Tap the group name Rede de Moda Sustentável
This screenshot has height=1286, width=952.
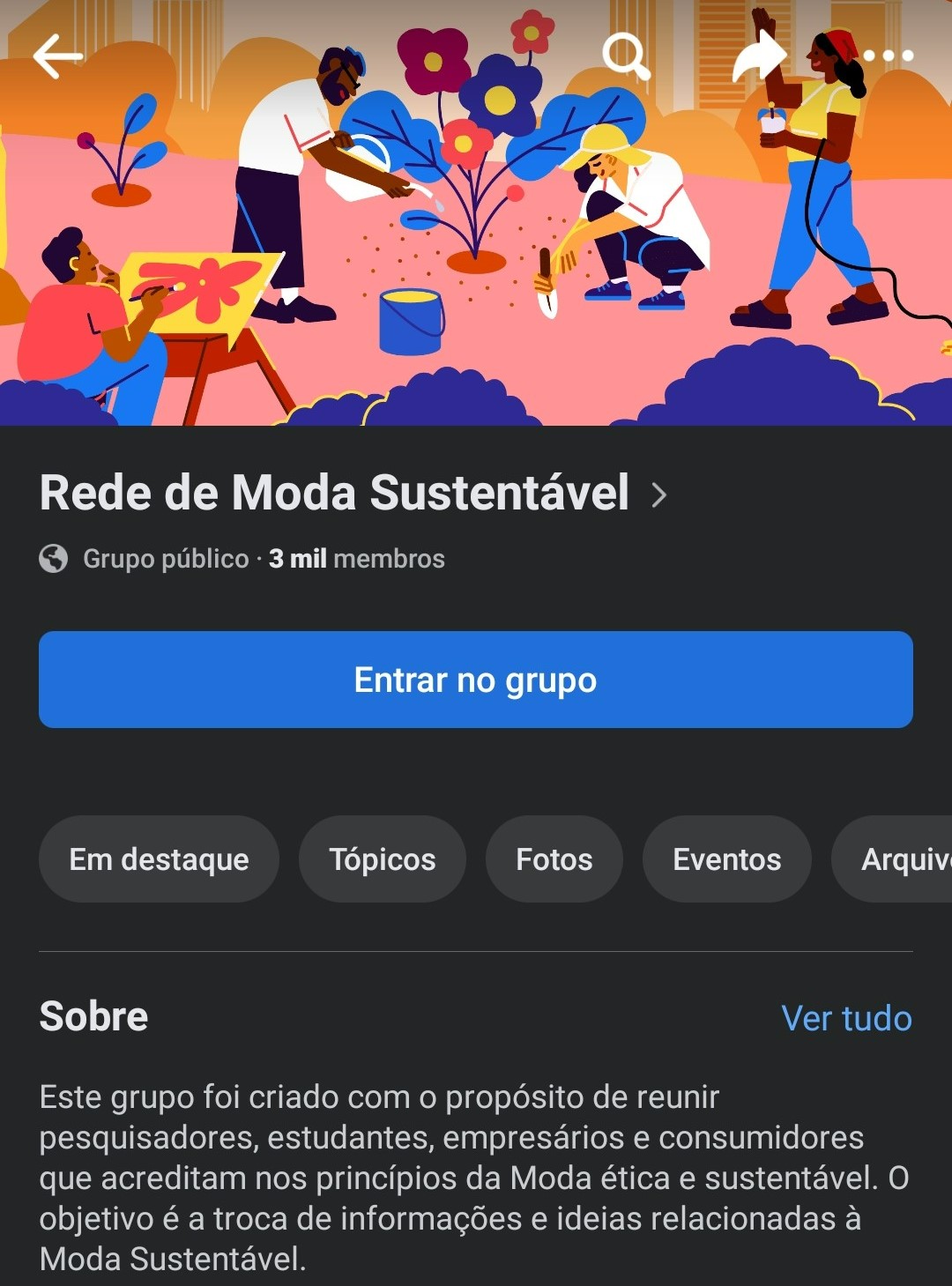[335, 494]
